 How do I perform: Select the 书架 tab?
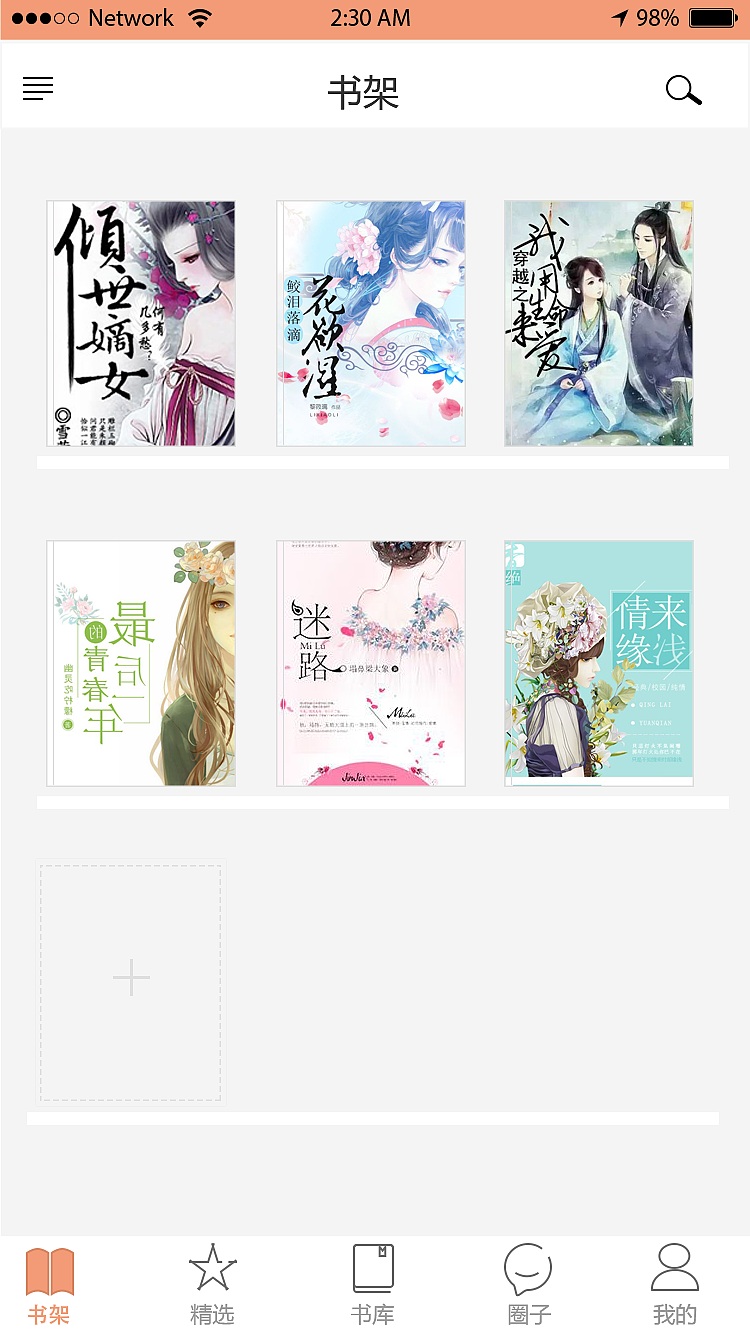49,1285
